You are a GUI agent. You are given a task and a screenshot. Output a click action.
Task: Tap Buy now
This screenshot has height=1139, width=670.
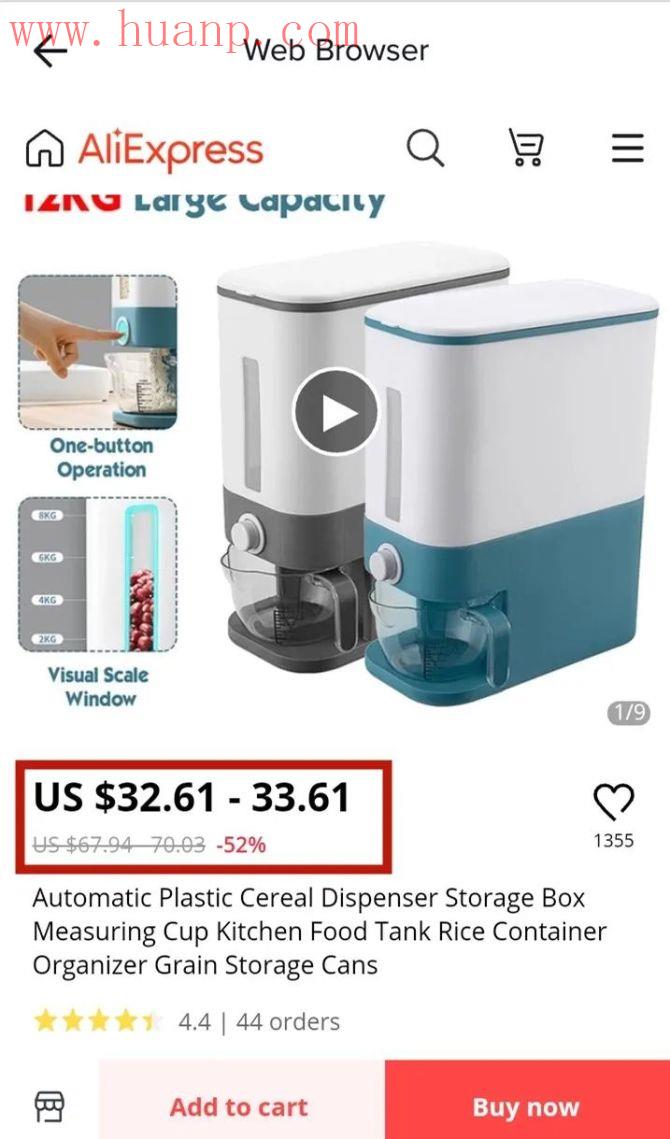tap(526, 1106)
